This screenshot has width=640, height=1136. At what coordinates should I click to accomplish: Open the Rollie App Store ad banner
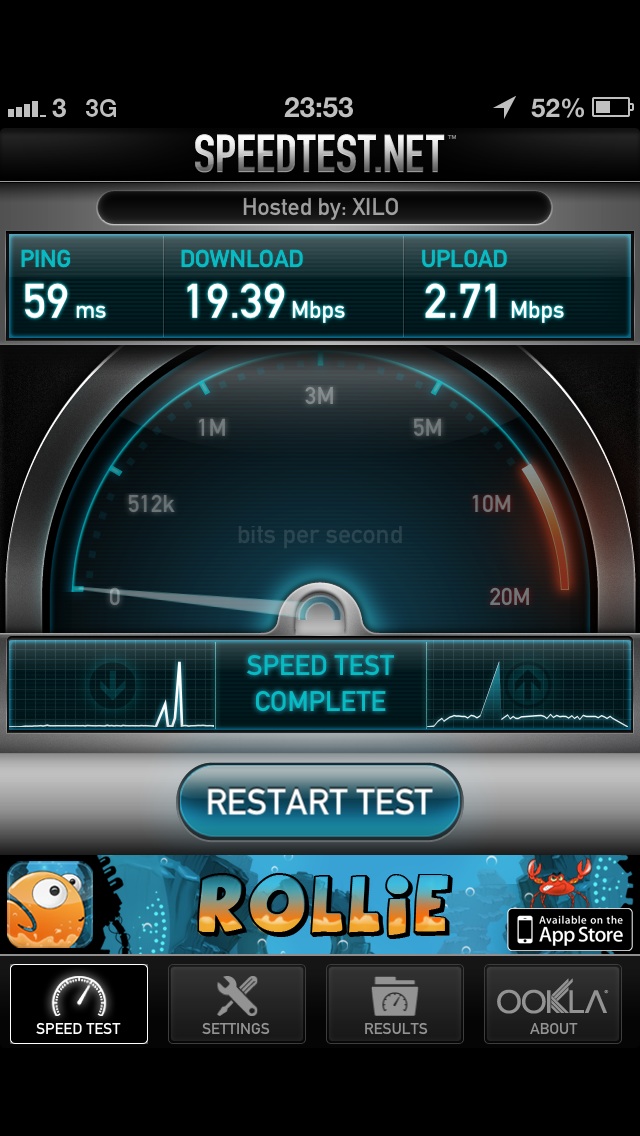tap(320, 904)
